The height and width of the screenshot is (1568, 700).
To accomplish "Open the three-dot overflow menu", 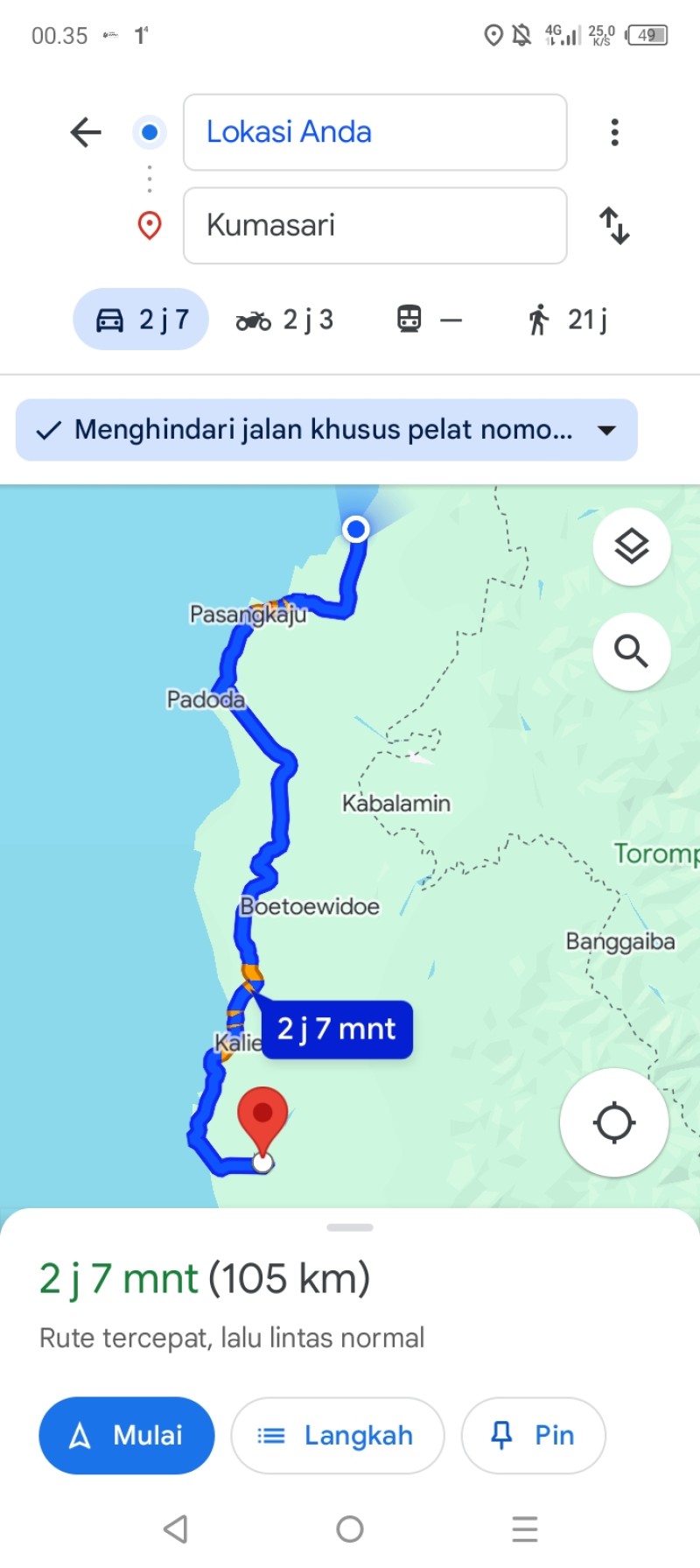I will (615, 132).
